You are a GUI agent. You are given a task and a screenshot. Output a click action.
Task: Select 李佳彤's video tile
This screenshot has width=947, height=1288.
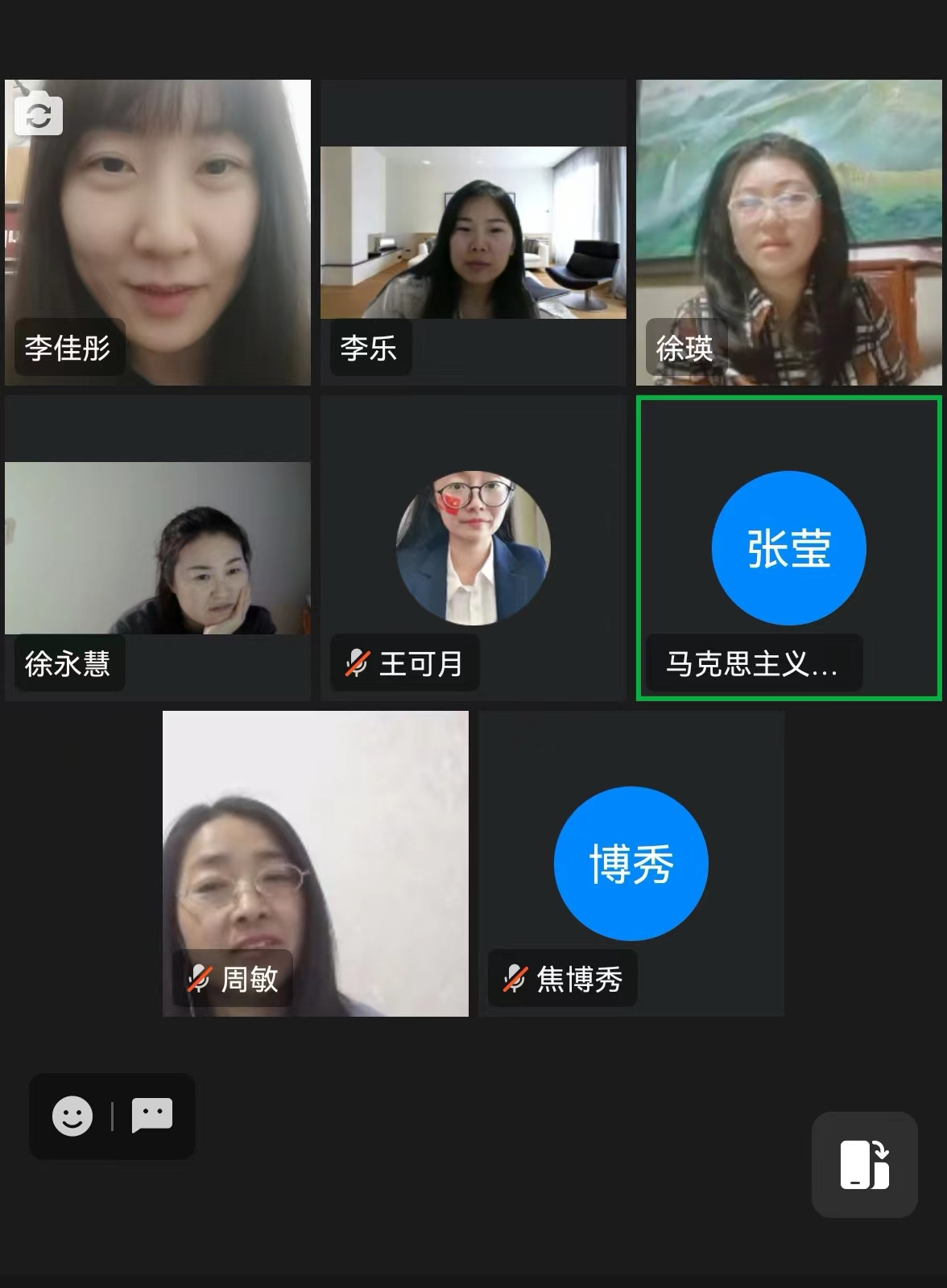click(158, 232)
